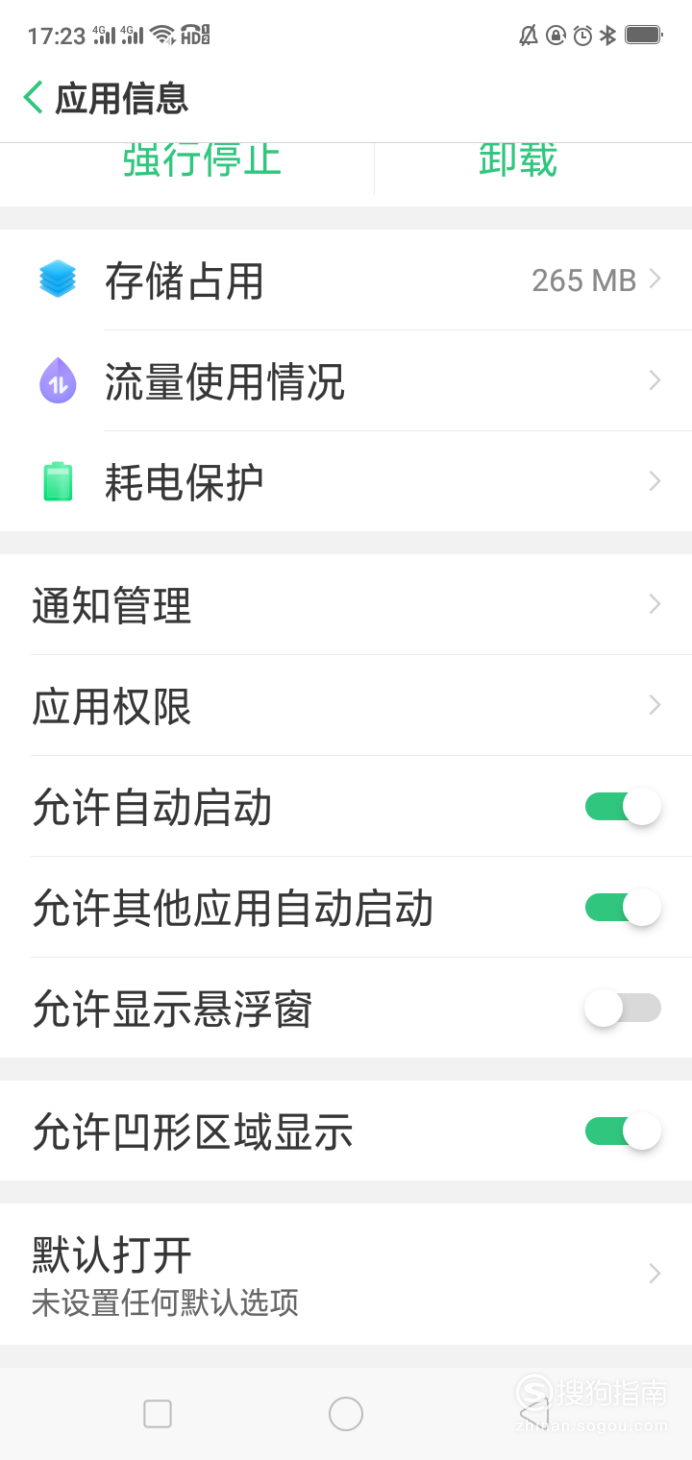Toggle off 允许凹形区域显示
The height and width of the screenshot is (1460, 692).
click(x=623, y=1131)
